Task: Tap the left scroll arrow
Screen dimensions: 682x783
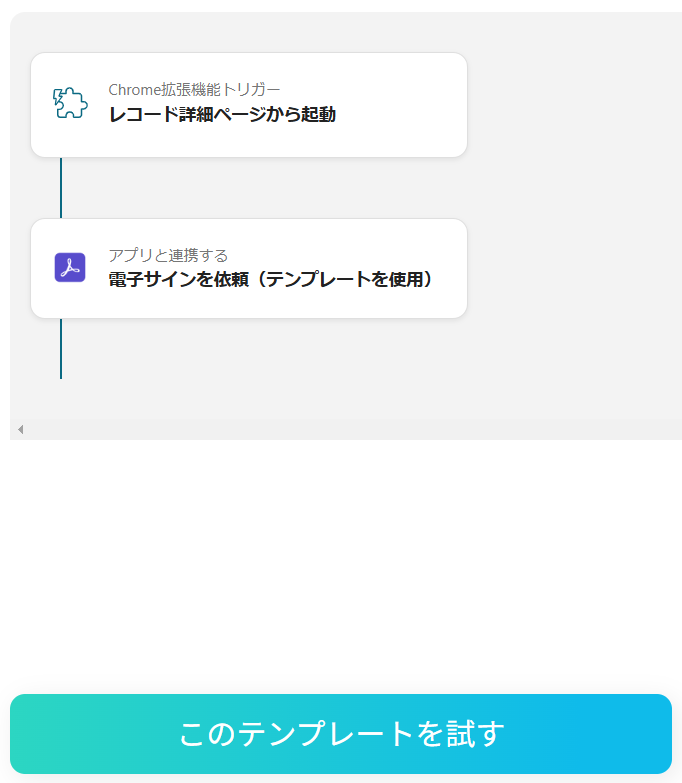Action: (20, 430)
